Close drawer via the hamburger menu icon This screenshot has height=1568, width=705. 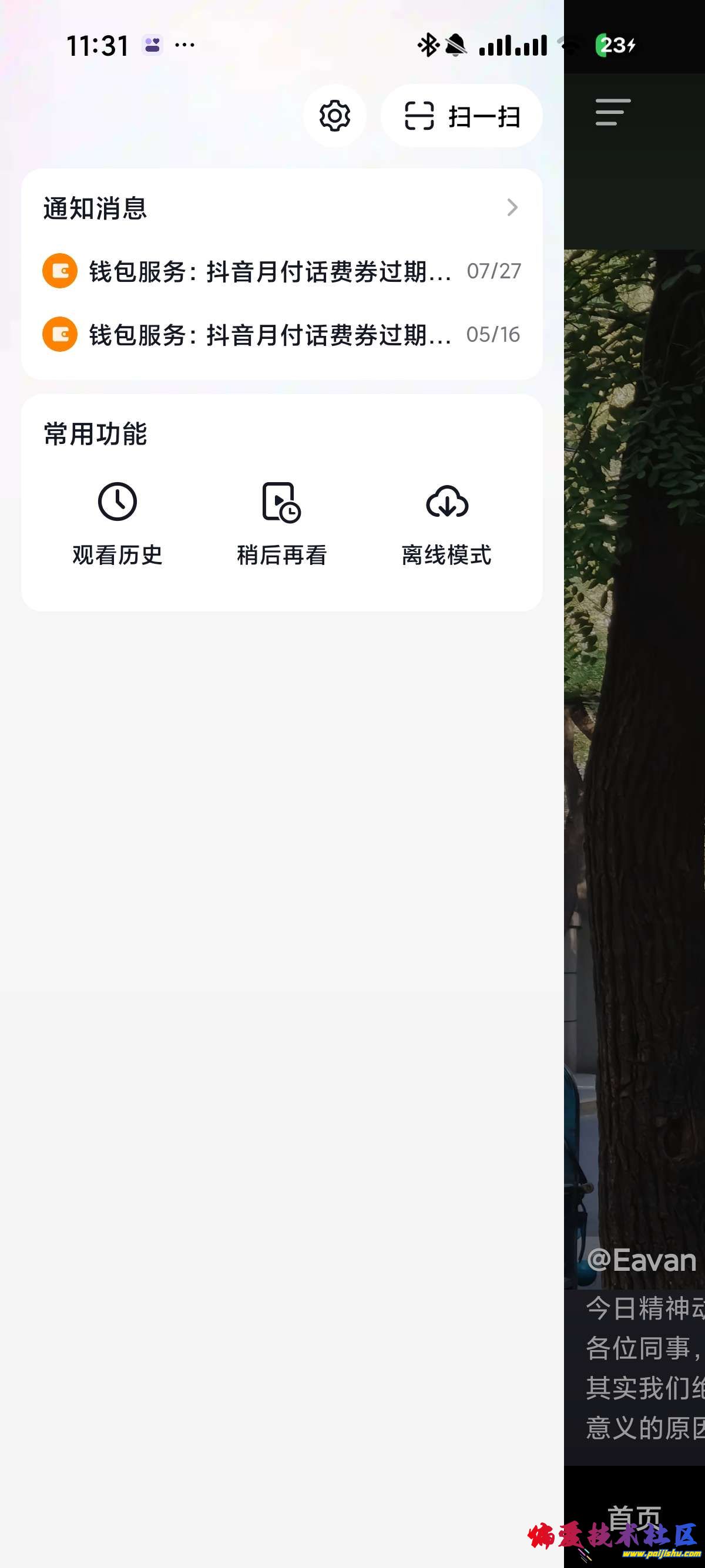pos(612,112)
